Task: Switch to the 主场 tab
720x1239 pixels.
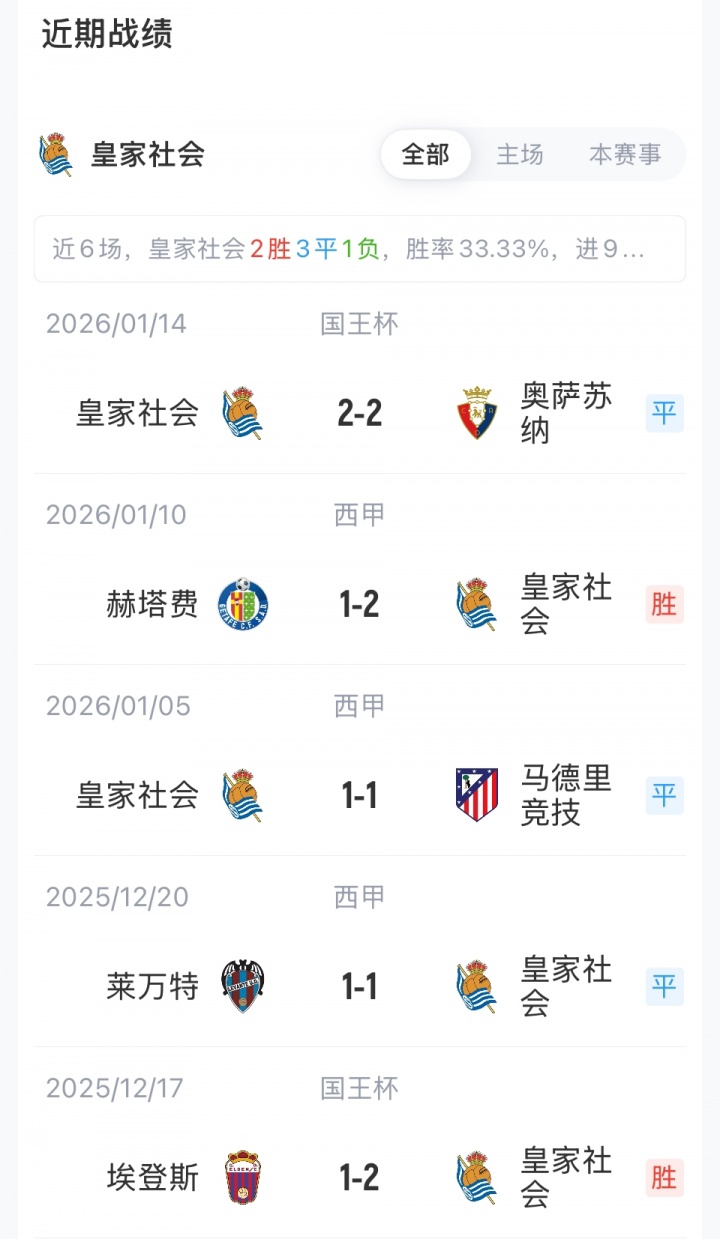Action: 520,155
